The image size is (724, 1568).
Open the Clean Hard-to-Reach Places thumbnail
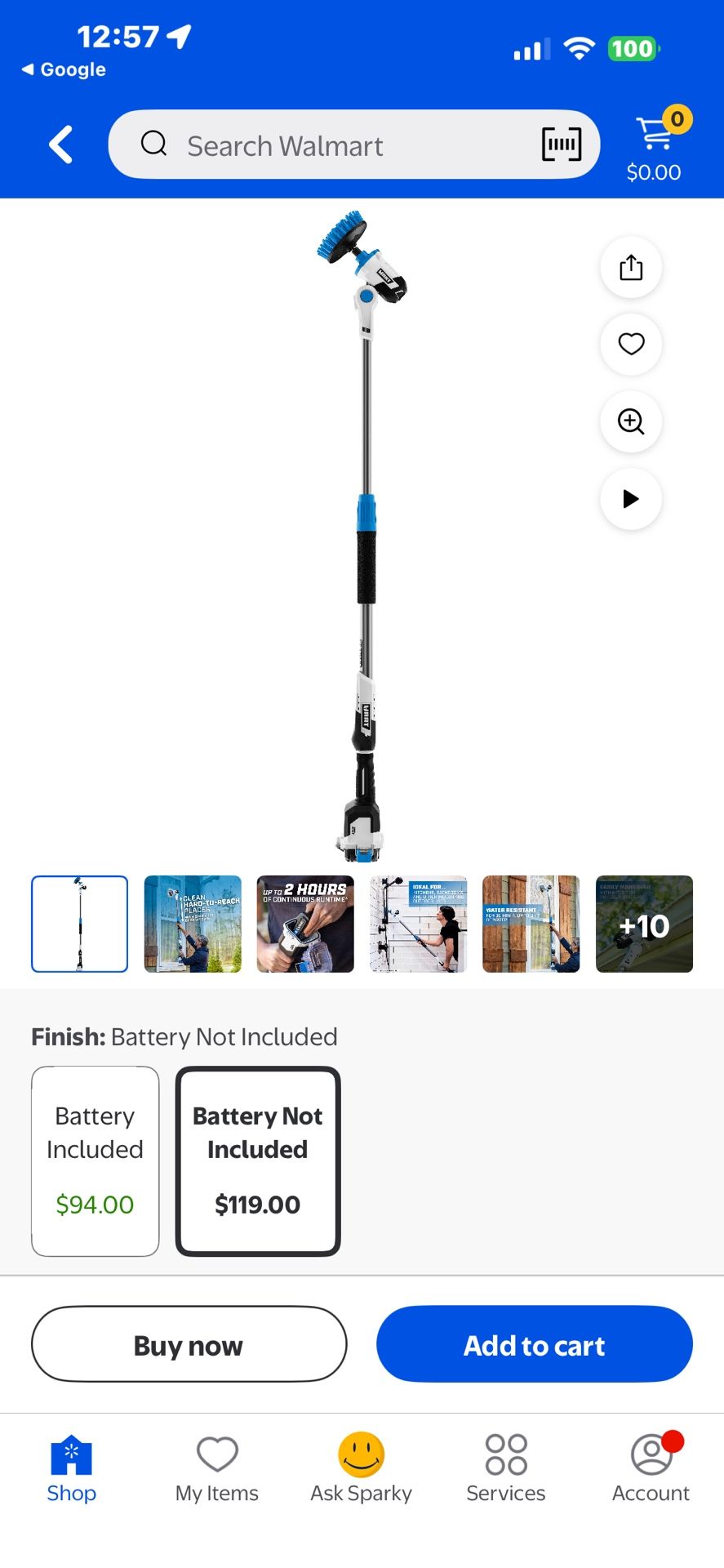pos(193,924)
